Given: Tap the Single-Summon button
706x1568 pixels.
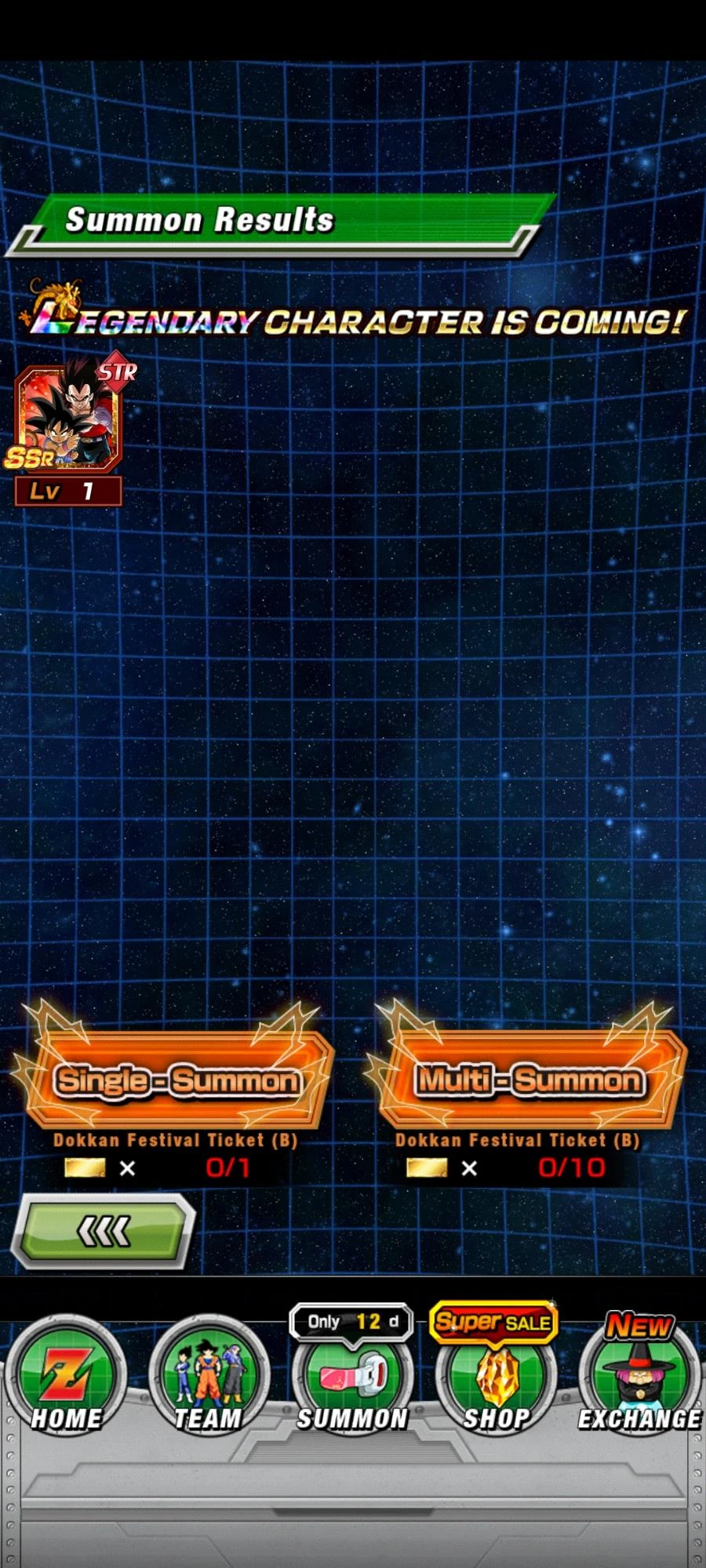Looking at the screenshot, I should [x=176, y=1080].
